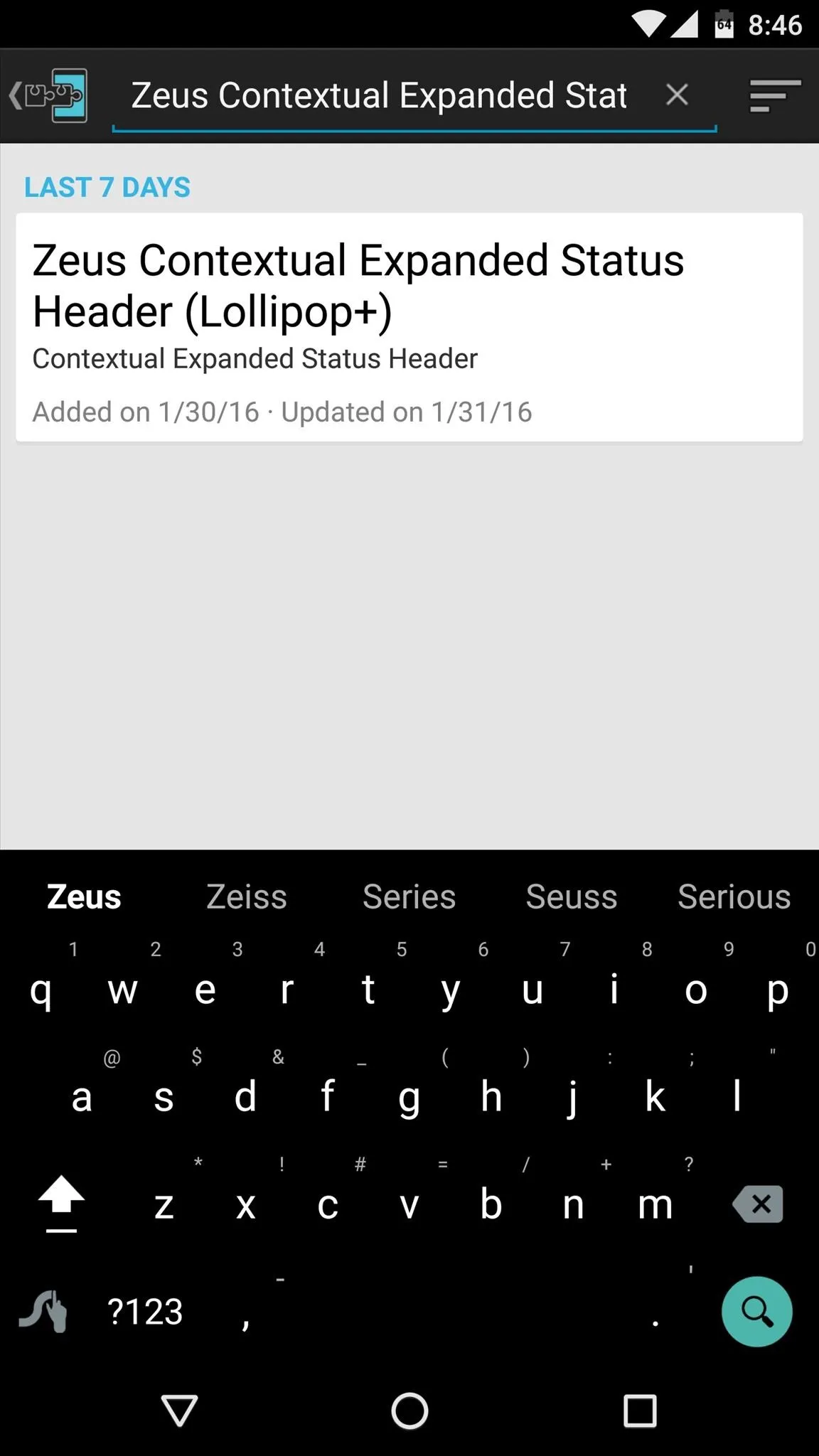The height and width of the screenshot is (1456, 819).
Task: Clear the search text with the X
Action: point(677,95)
